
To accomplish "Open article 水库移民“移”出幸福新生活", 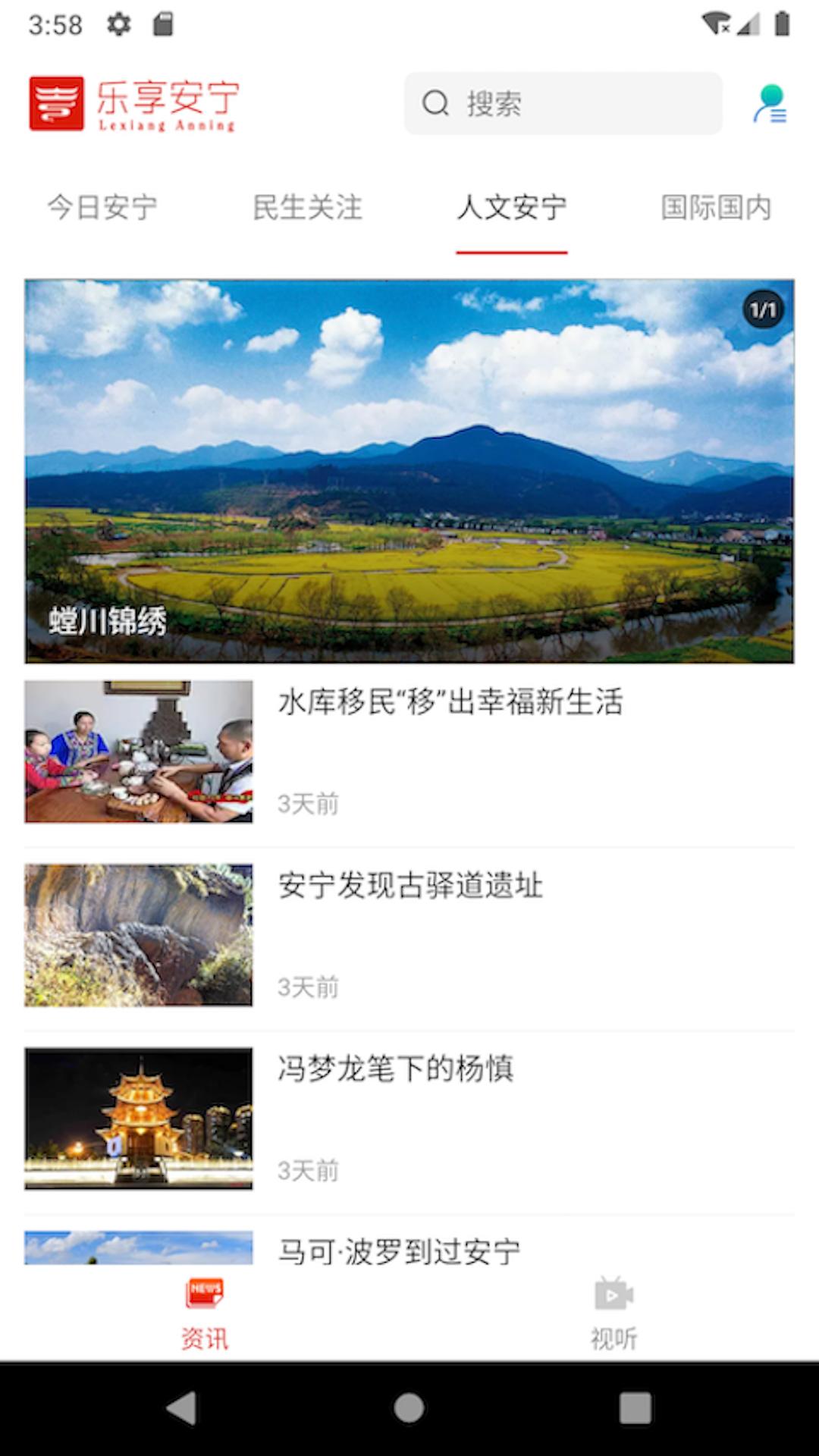I will pyautogui.click(x=450, y=702).
